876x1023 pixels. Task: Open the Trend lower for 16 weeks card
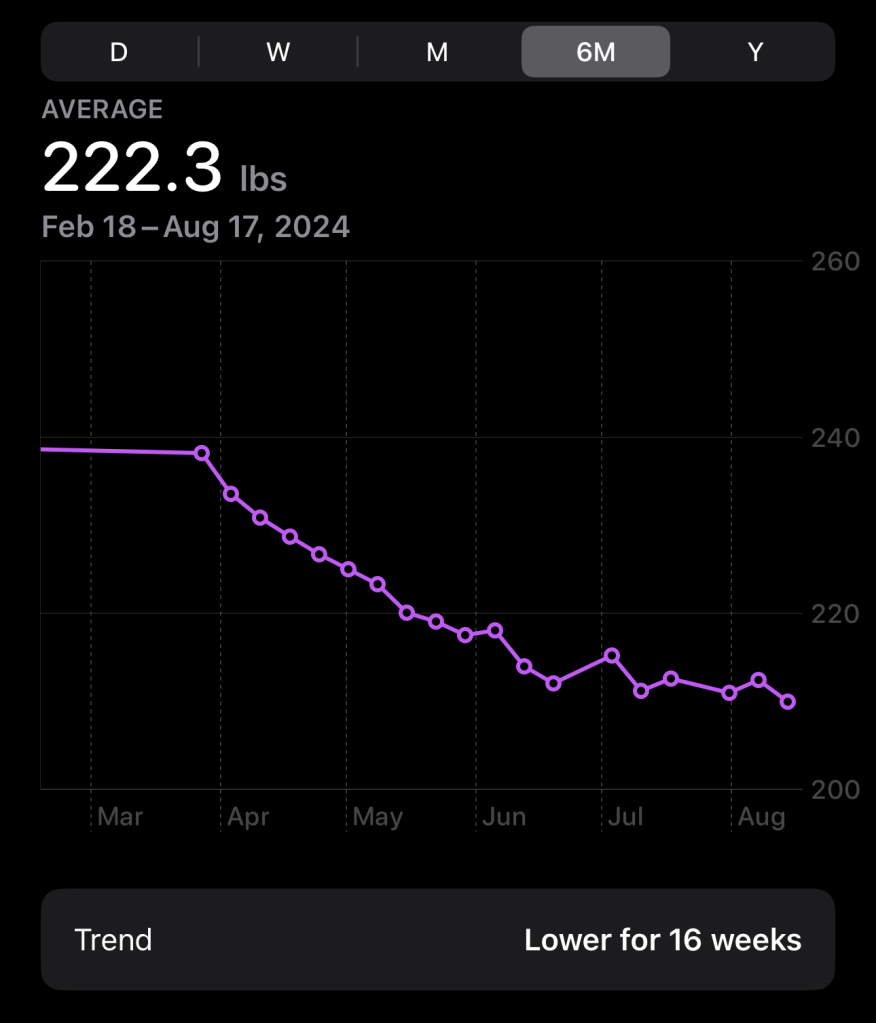pyautogui.click(x=438, y=940)
